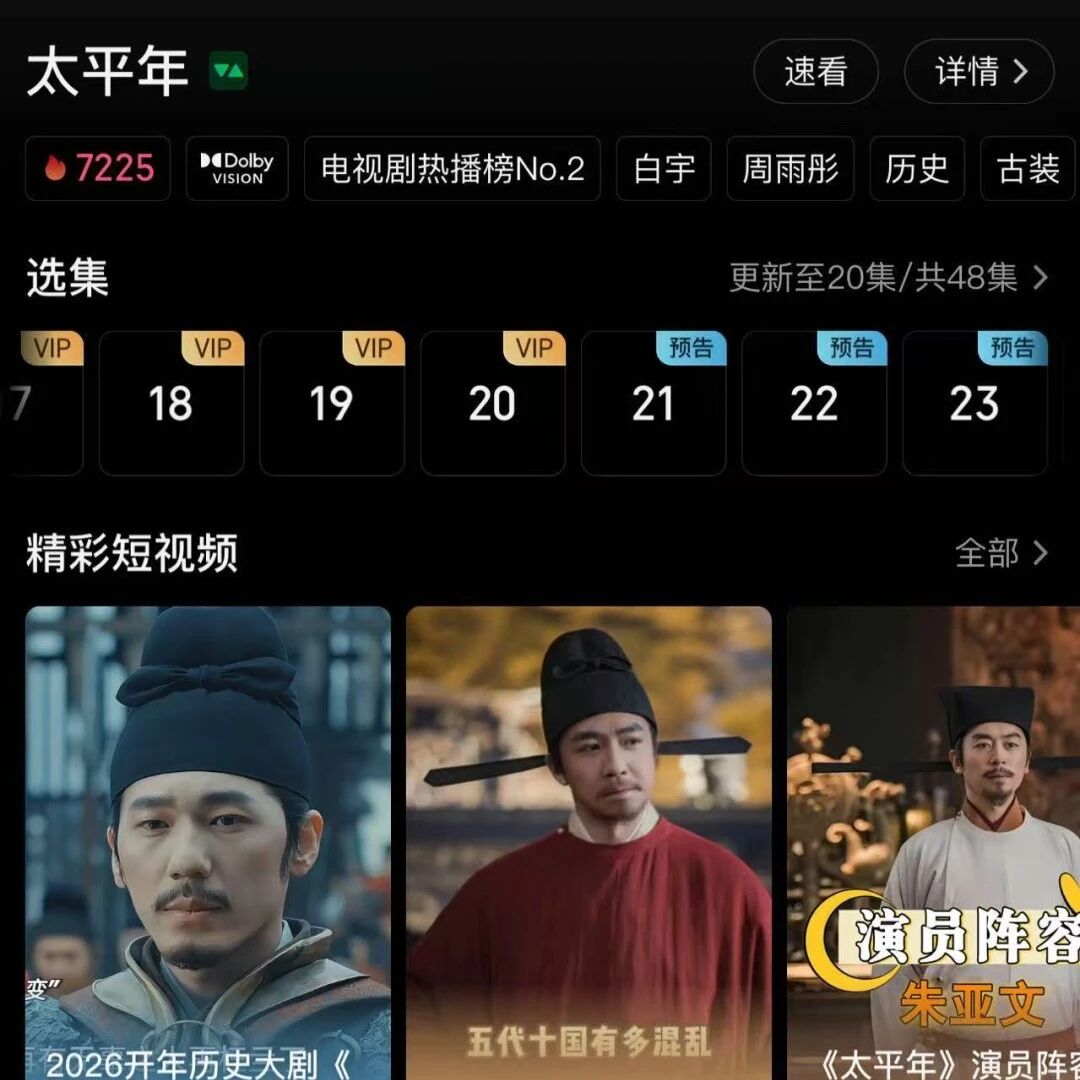Select the 周雨彤 actor chip
The image size is (1080, 1080).
pyautogui.click(x=790, y=169)
